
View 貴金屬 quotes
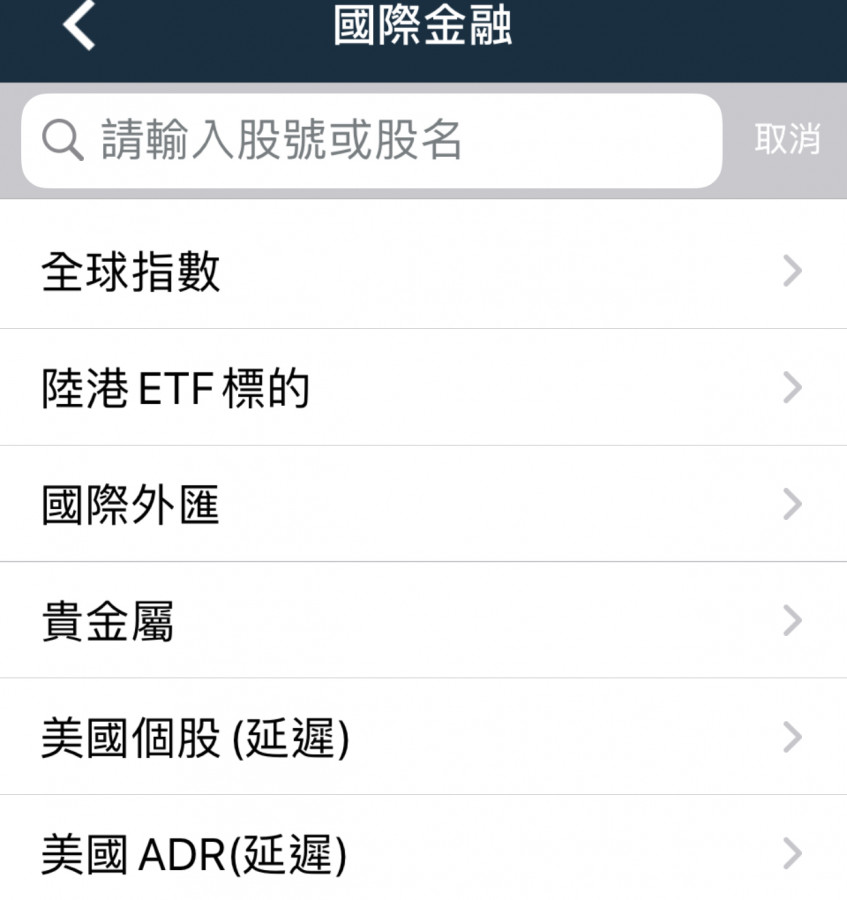point(423,621)
